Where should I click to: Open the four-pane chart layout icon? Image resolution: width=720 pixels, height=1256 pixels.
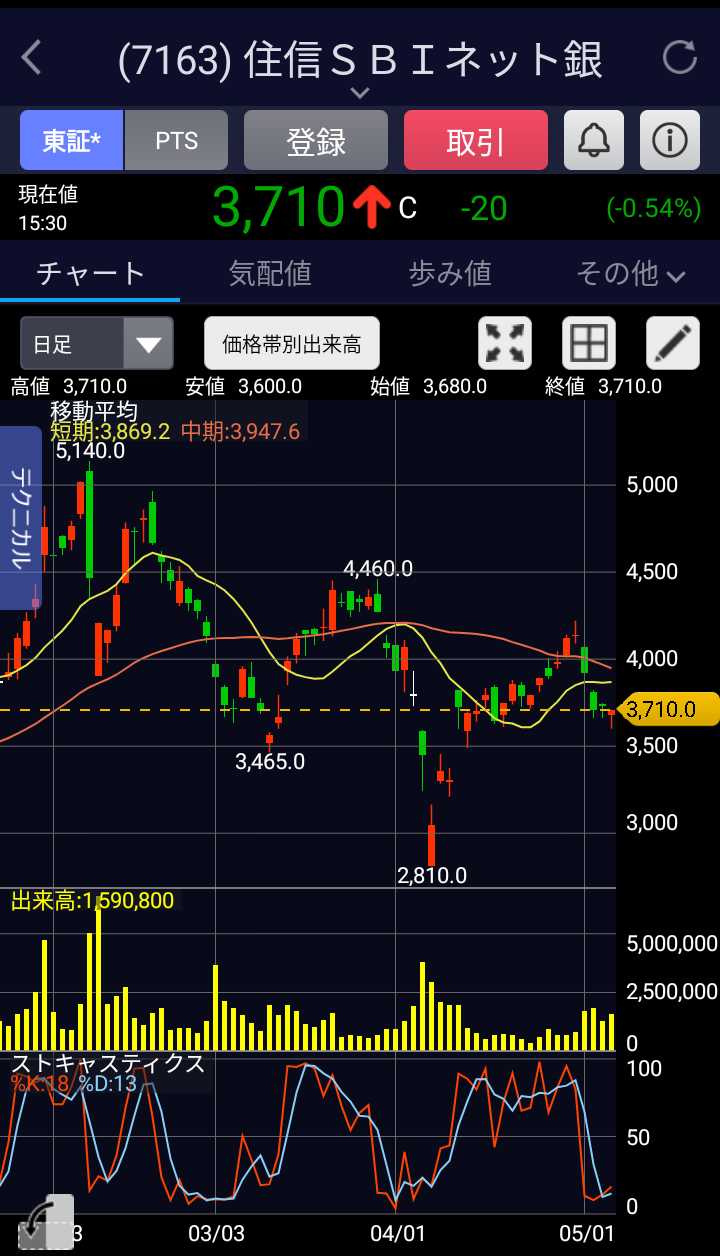(x=589, y=344)
